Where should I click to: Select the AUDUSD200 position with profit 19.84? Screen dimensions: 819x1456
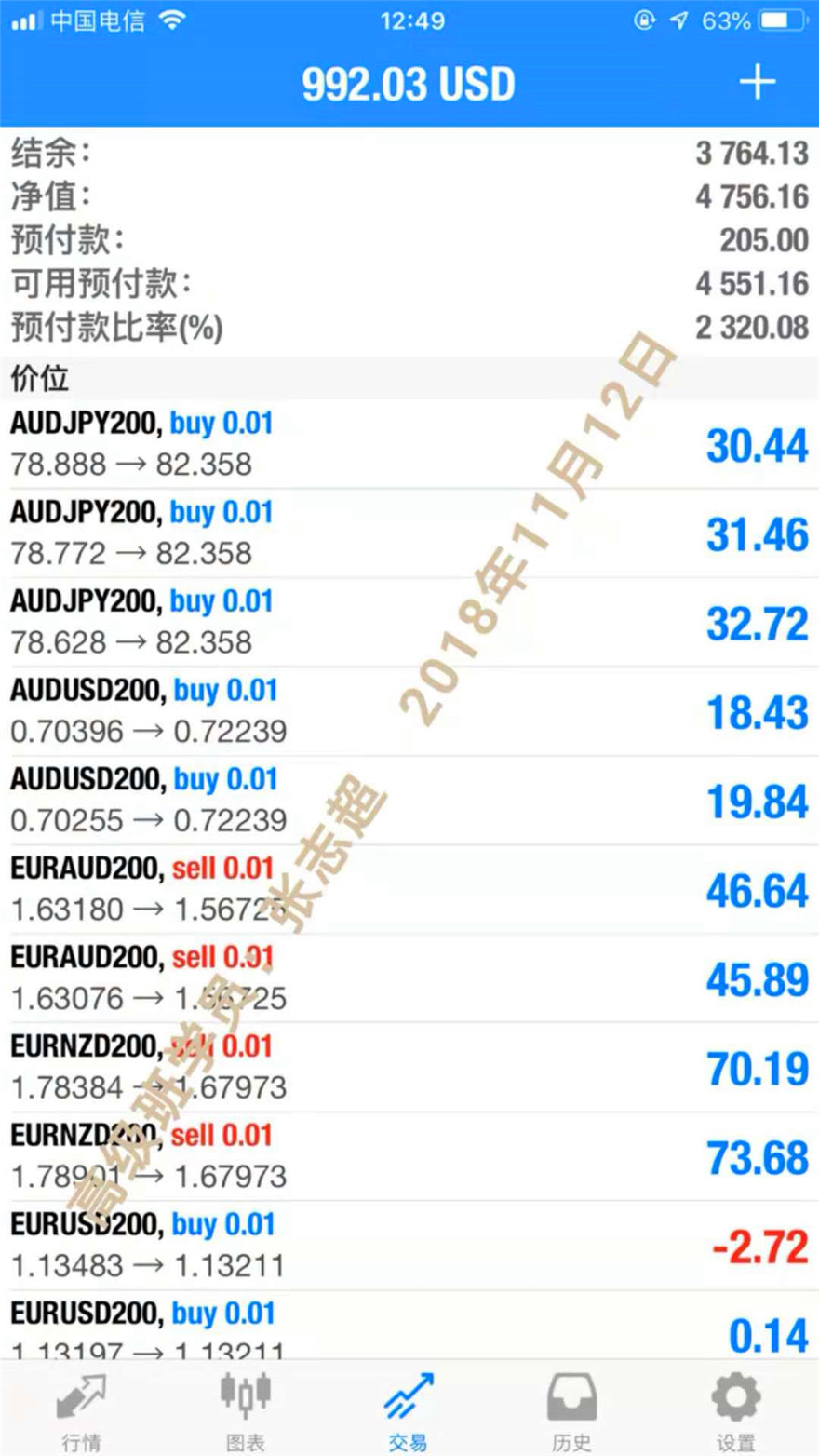(409, 801)
